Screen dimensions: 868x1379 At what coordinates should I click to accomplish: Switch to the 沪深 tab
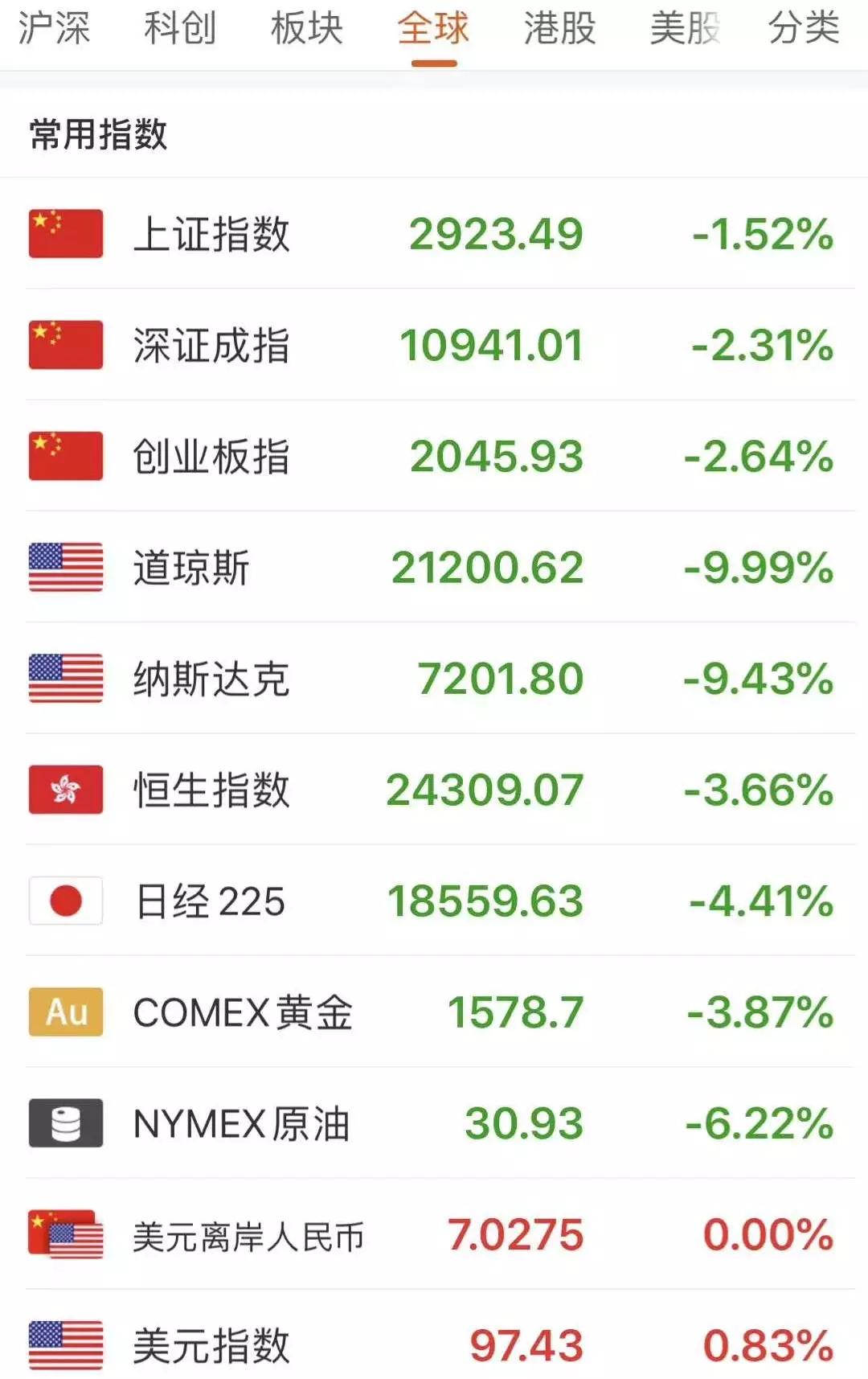[54, 28]
